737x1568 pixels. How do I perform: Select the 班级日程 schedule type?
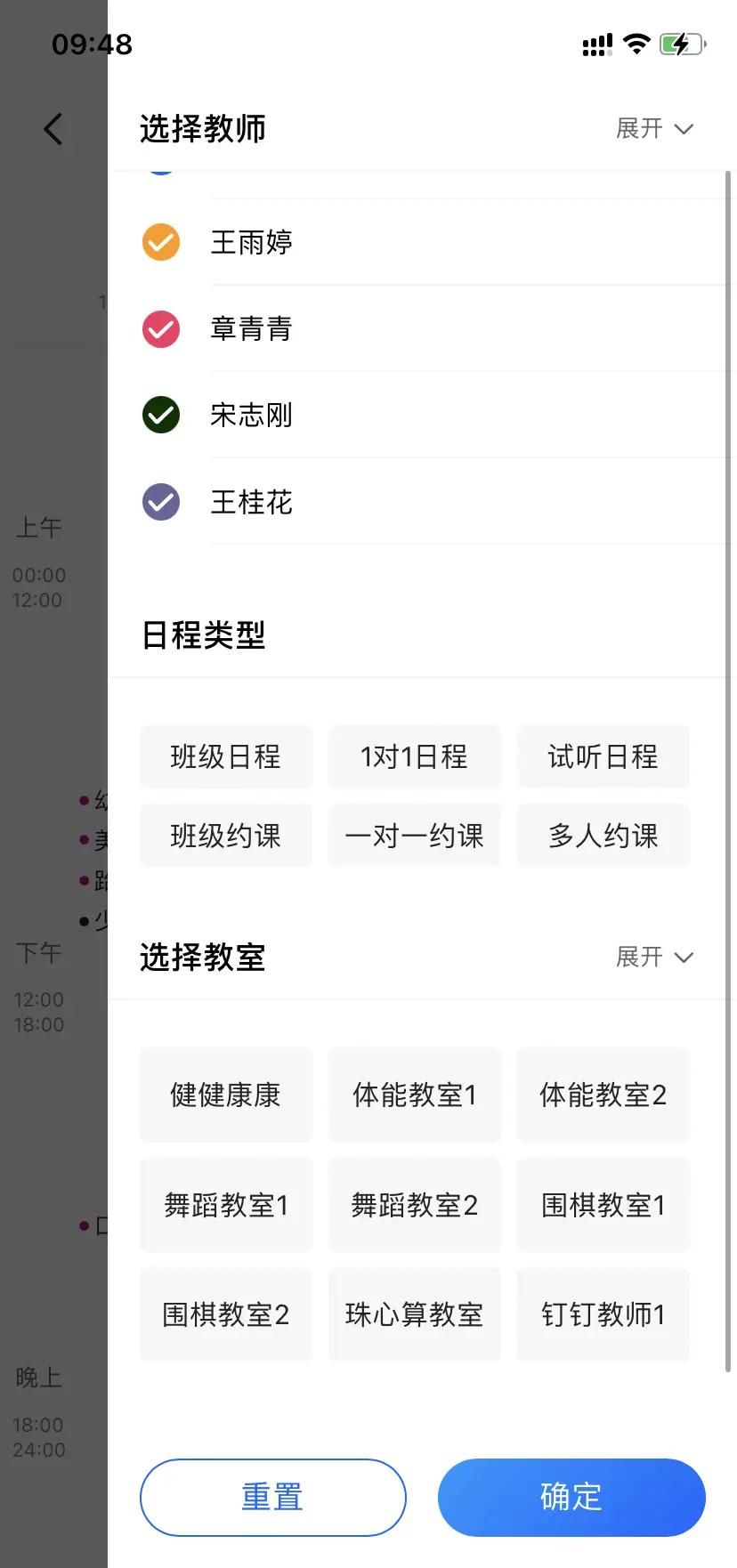226,757
